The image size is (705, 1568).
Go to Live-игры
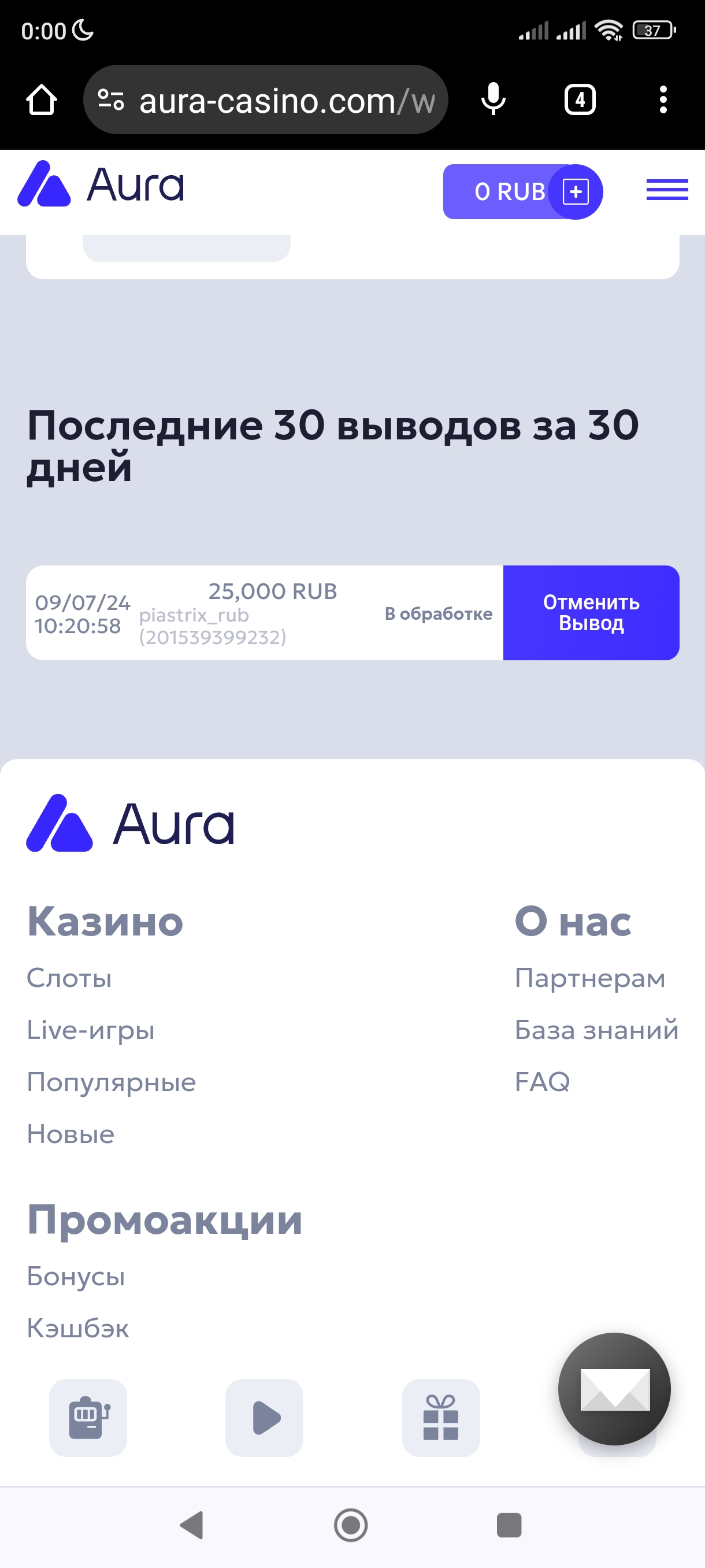click(91, 1030)
